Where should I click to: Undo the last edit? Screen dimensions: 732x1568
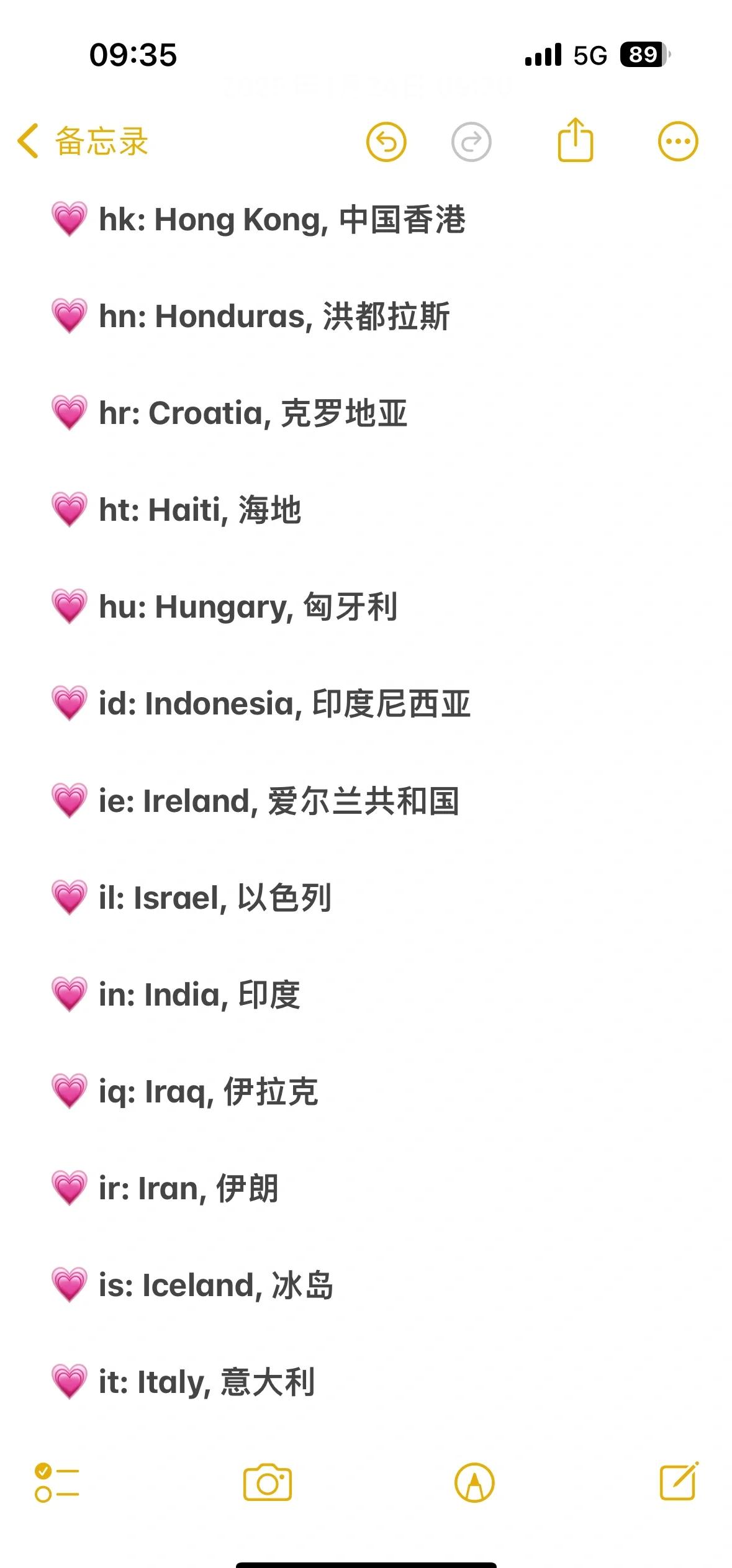click(386, 142)
